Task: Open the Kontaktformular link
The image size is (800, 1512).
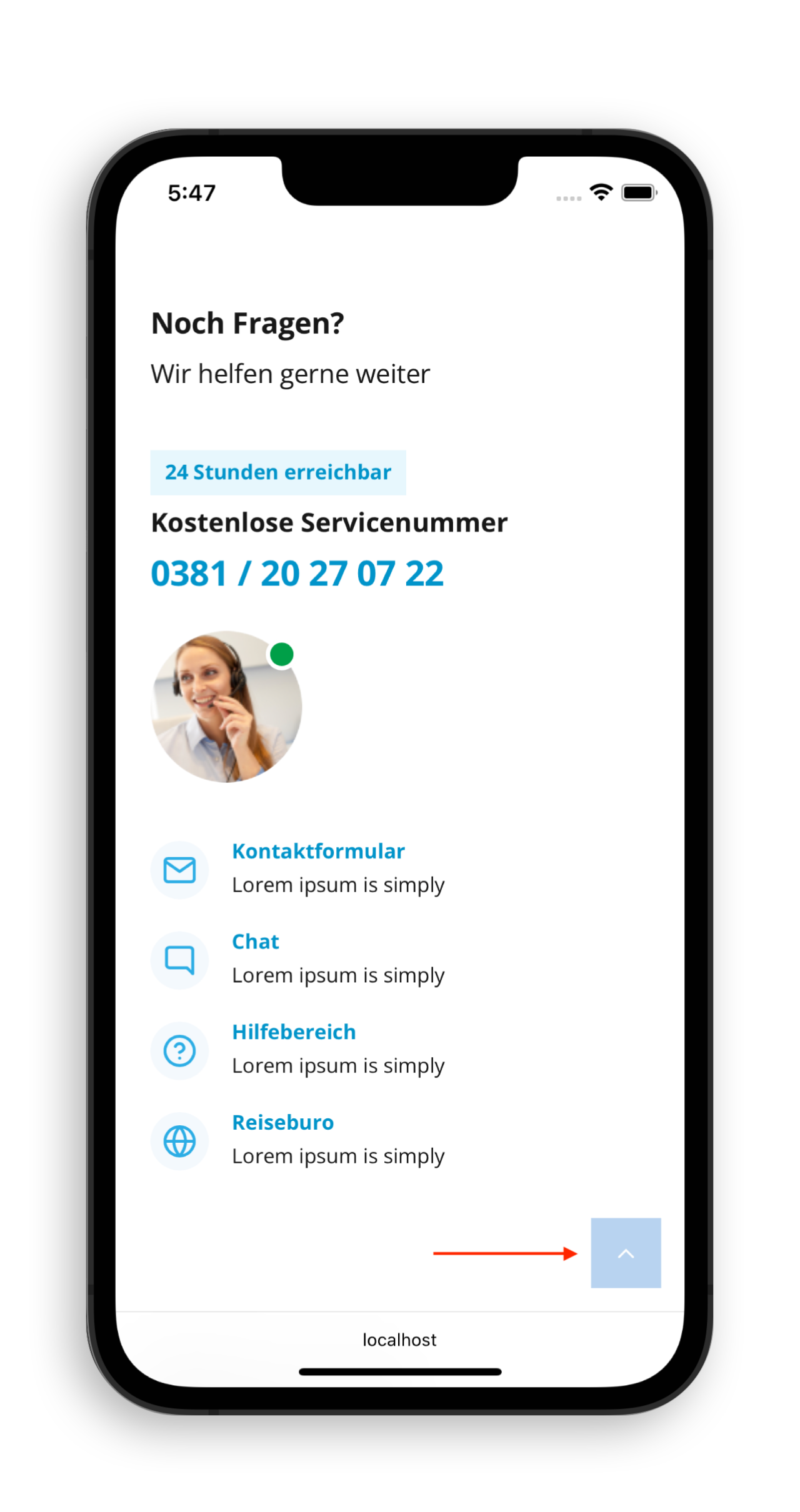Action: [x=318, y=851]
